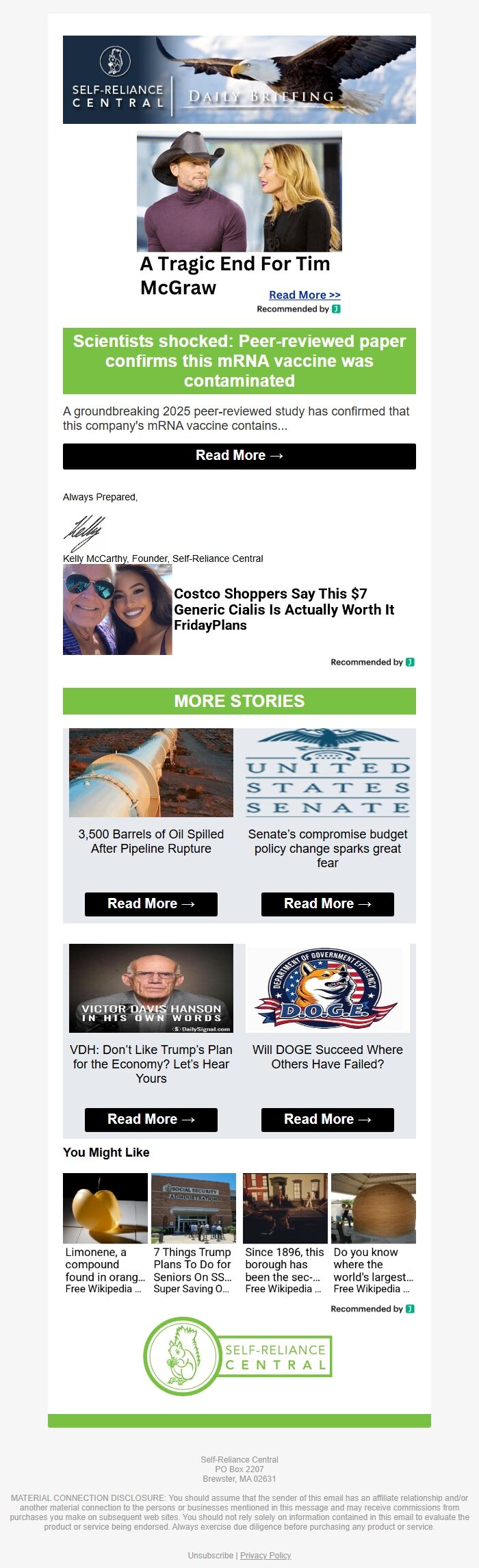Open the world's largest Wikipedia card
The height and width of the screenshot is (1568, 479).
point(373,1233)
